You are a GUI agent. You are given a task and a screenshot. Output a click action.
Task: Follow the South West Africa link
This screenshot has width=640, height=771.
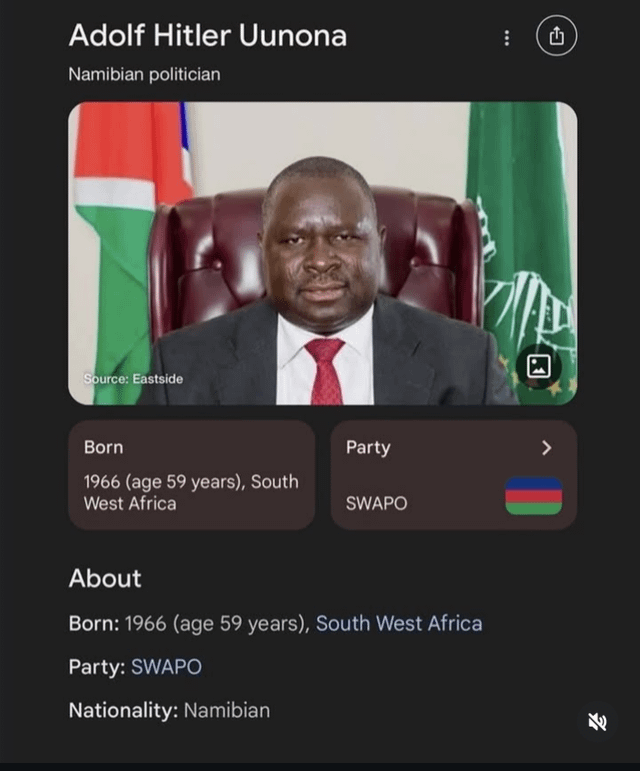399,623
